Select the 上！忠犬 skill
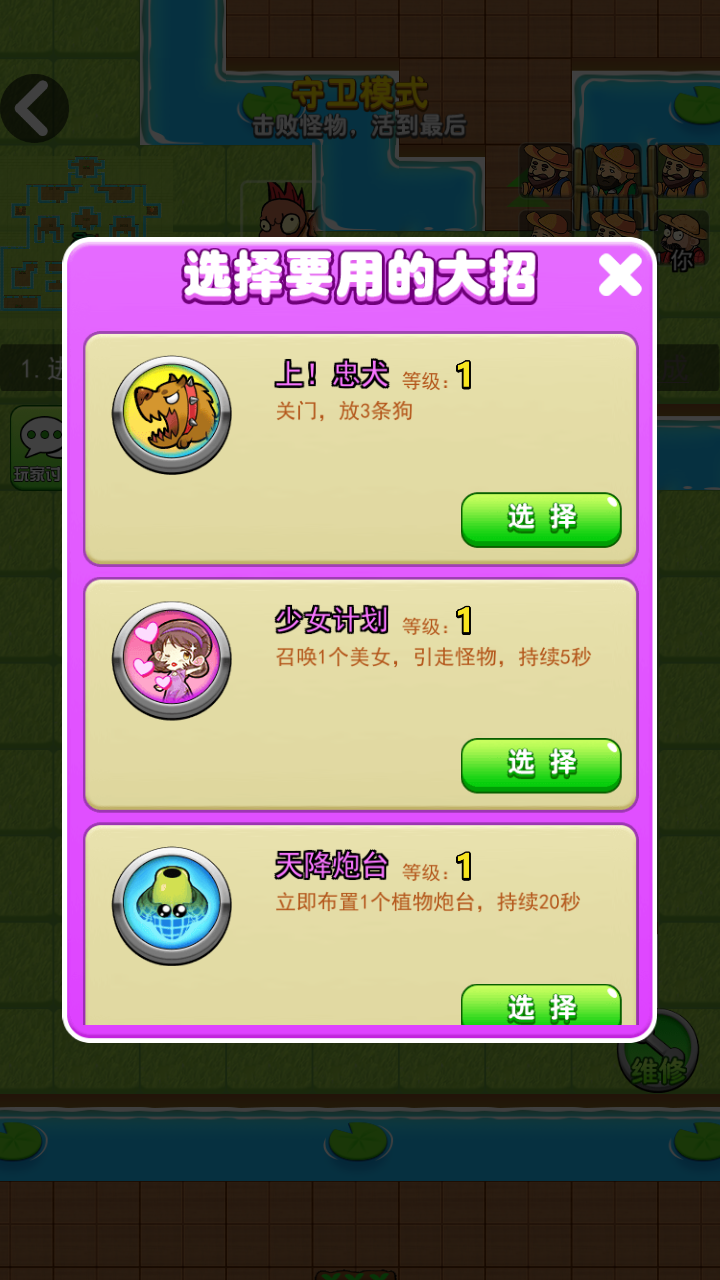The width and height of the screenshot is (720, 1280). pyautogui.click(x=541, y=519)
